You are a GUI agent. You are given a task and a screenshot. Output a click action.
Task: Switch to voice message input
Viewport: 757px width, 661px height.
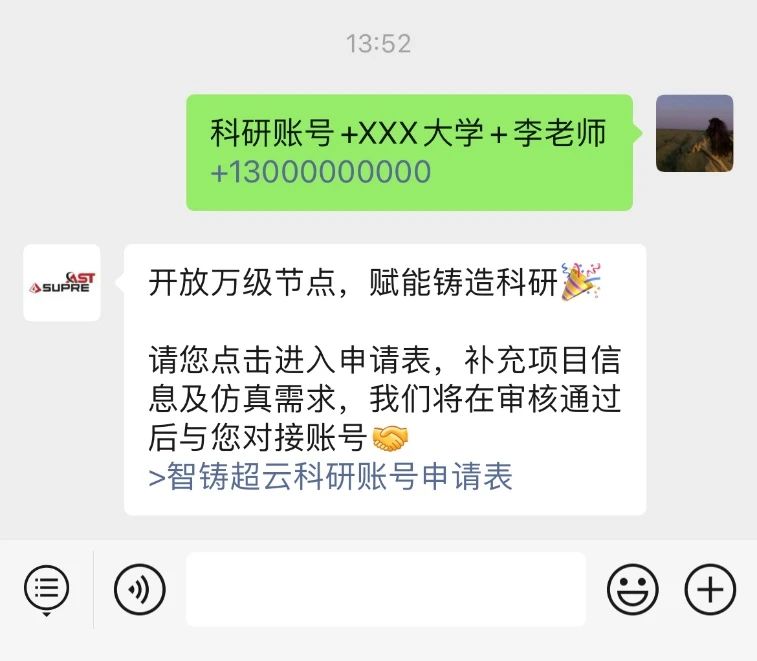139,589
